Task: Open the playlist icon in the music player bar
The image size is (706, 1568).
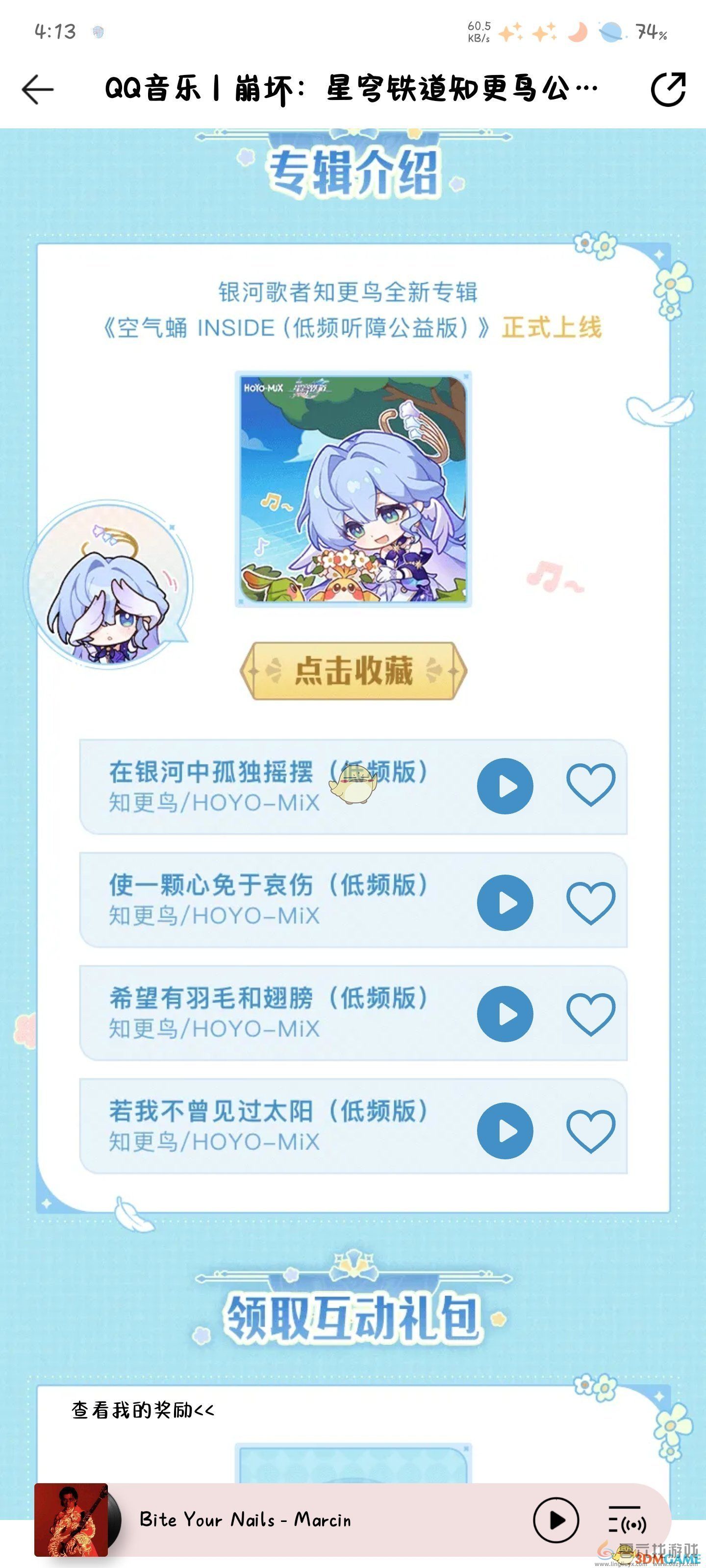Action: (629, 1520)
